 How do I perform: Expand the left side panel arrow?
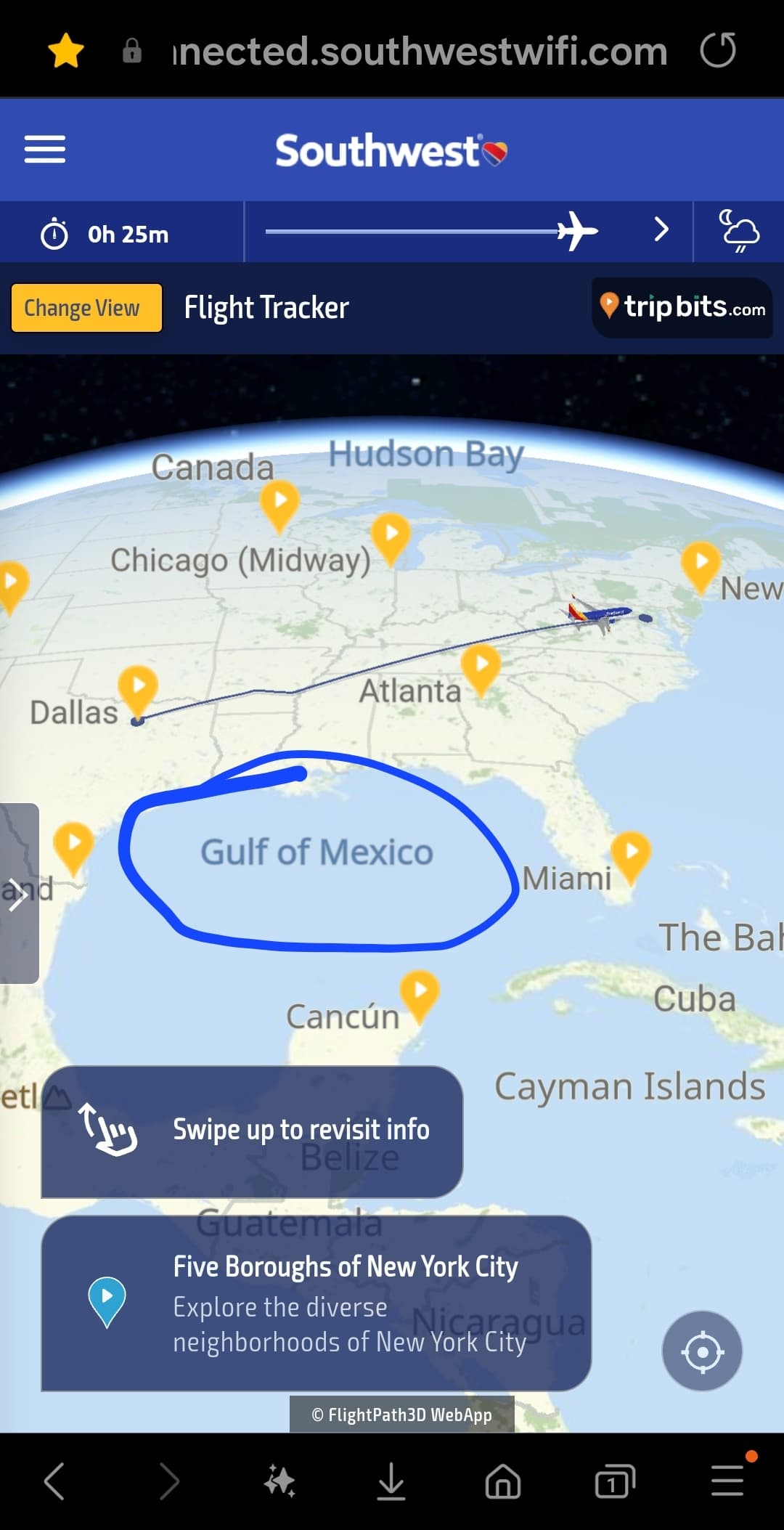pyautogui.click(x=19, y=894)
